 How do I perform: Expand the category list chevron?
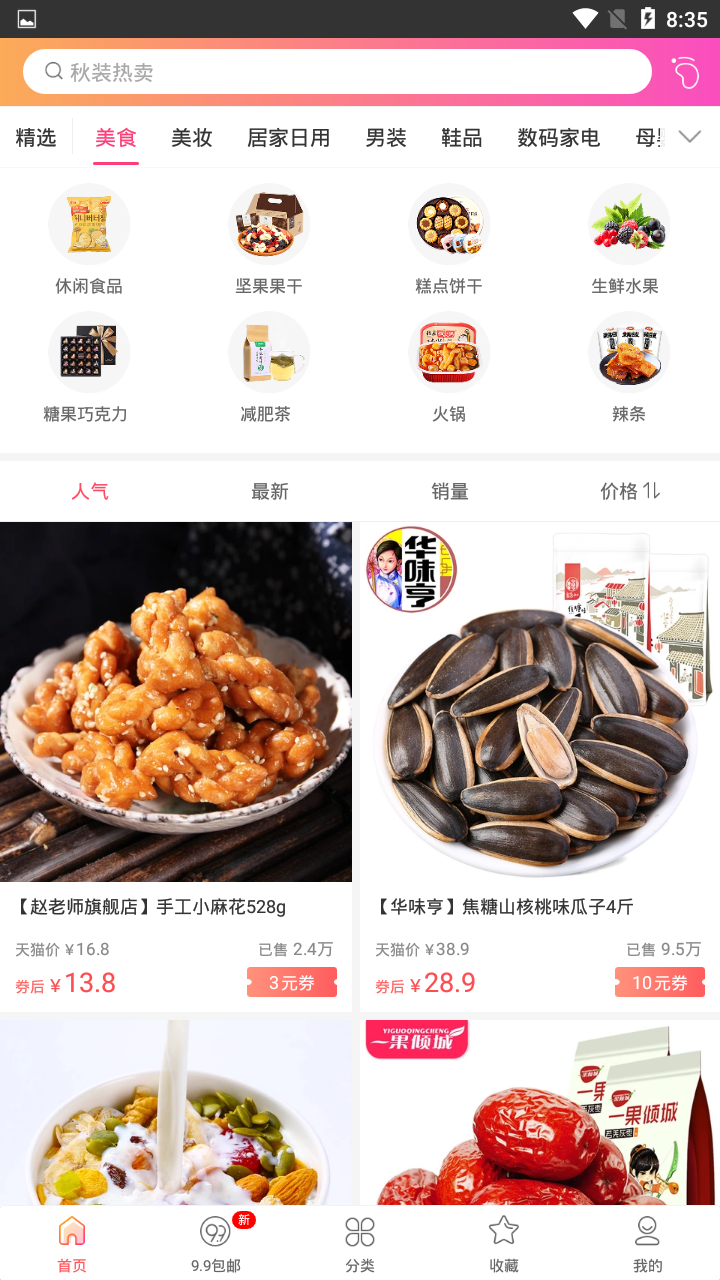coord(690,138)
